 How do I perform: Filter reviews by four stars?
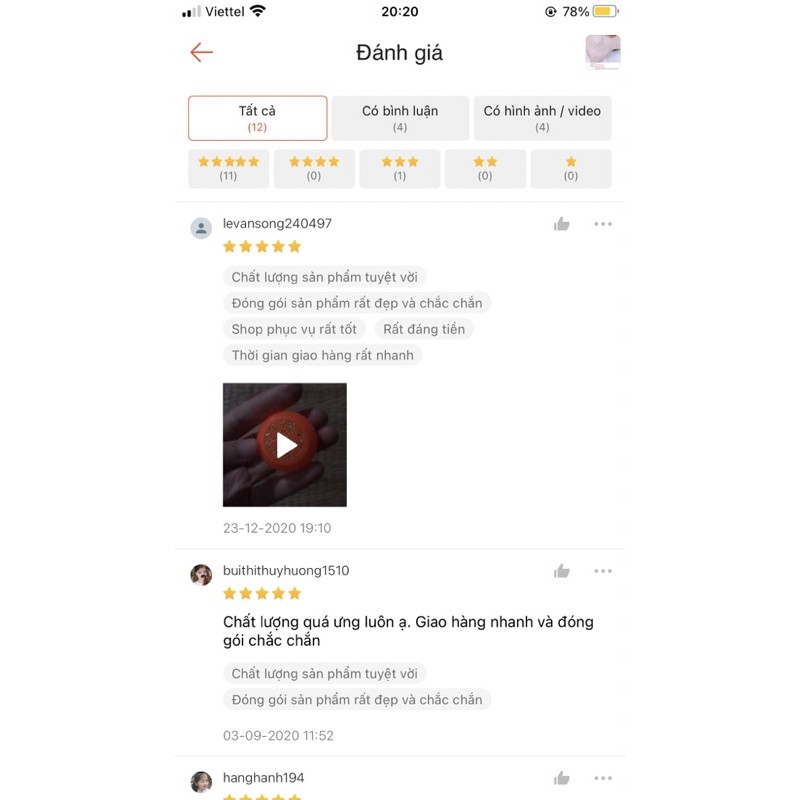coord(314,168)
